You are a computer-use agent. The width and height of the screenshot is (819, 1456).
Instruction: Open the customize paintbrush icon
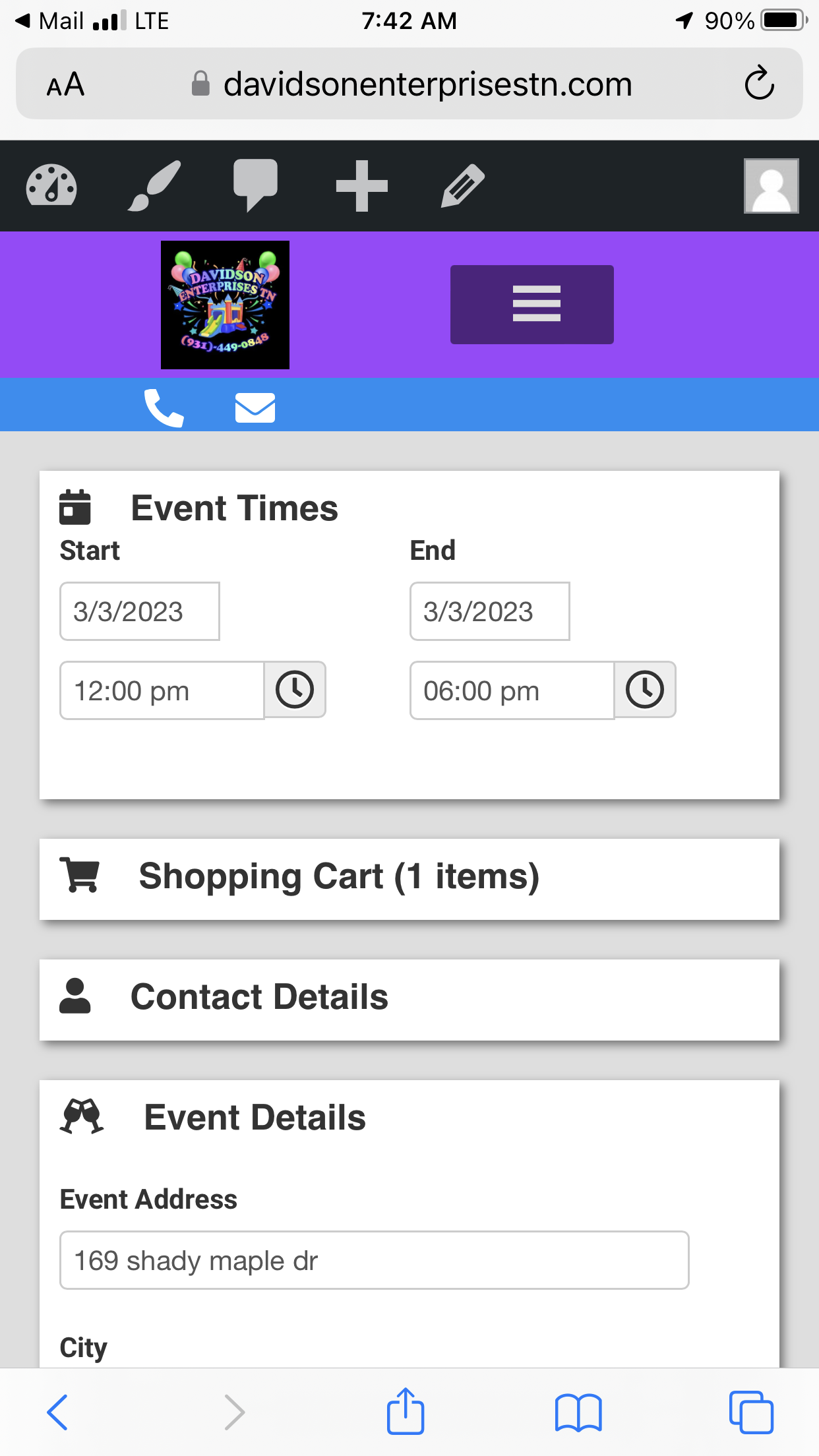(x=154, y=185)
